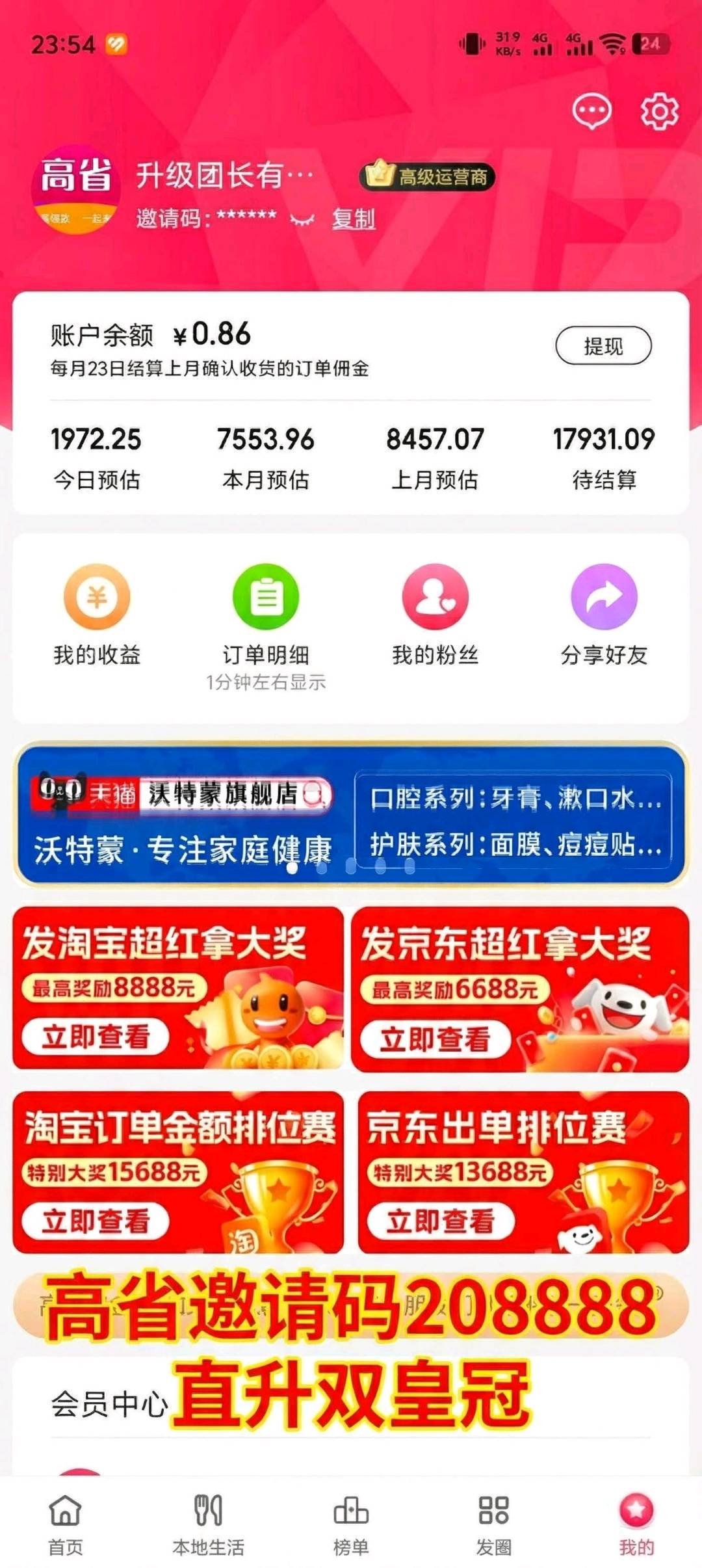Go to the 本地生活 tab

[x=208, y=1524]
